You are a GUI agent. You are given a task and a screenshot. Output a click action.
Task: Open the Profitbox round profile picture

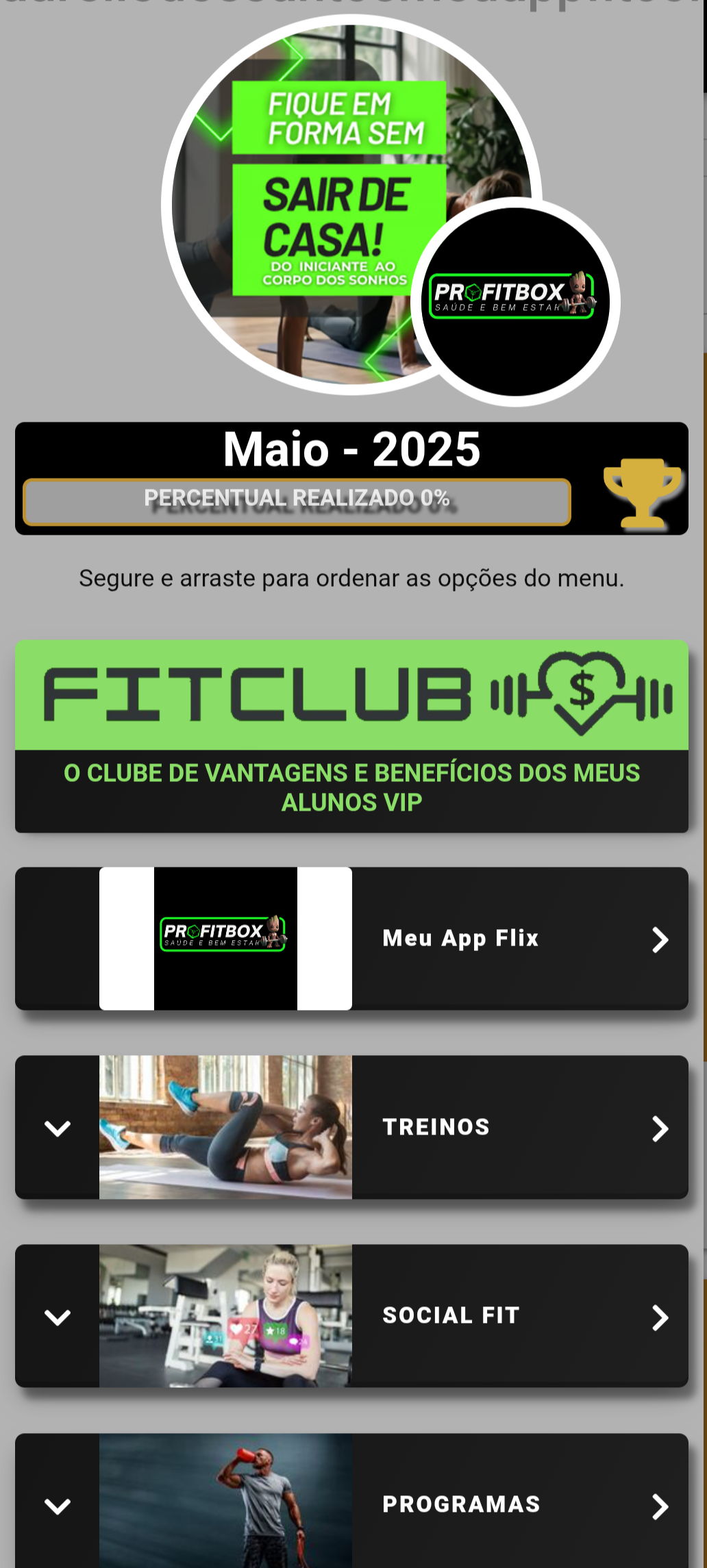coord(515,301)
